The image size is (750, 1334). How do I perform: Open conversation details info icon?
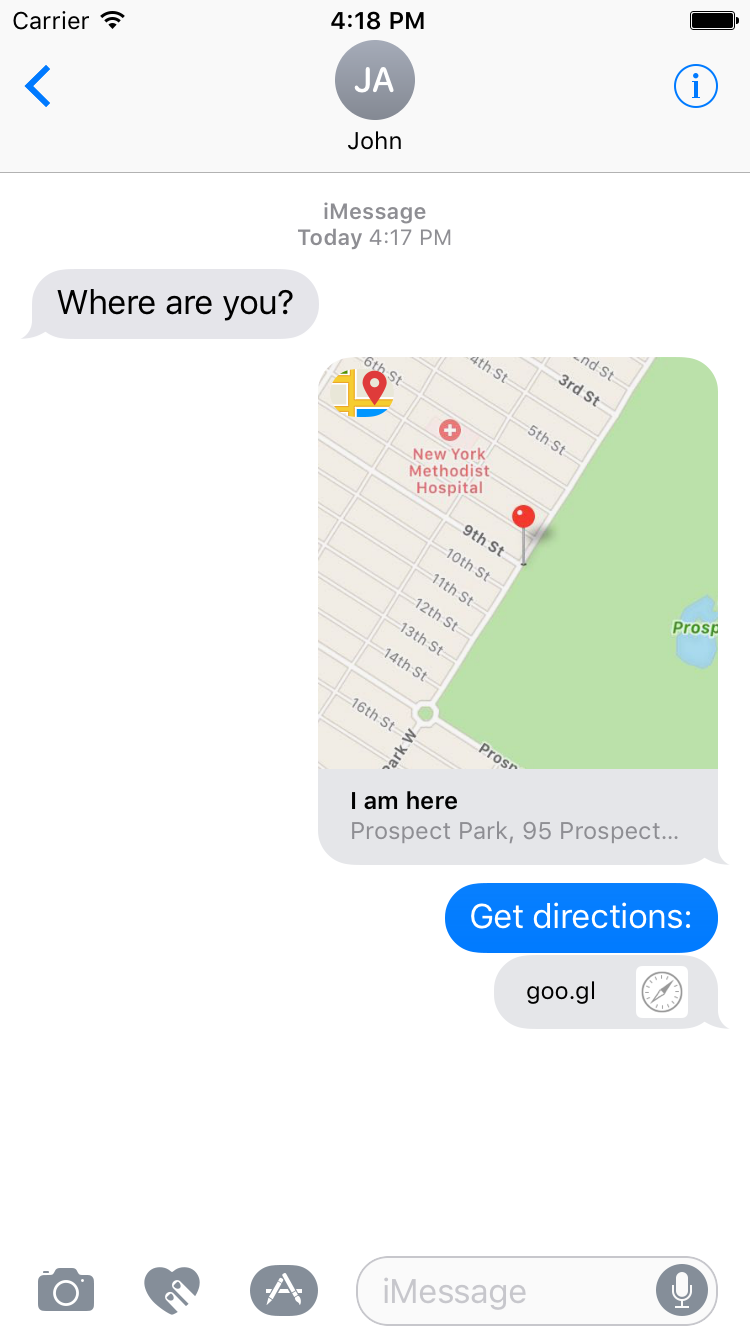click(x=696, y=87)
